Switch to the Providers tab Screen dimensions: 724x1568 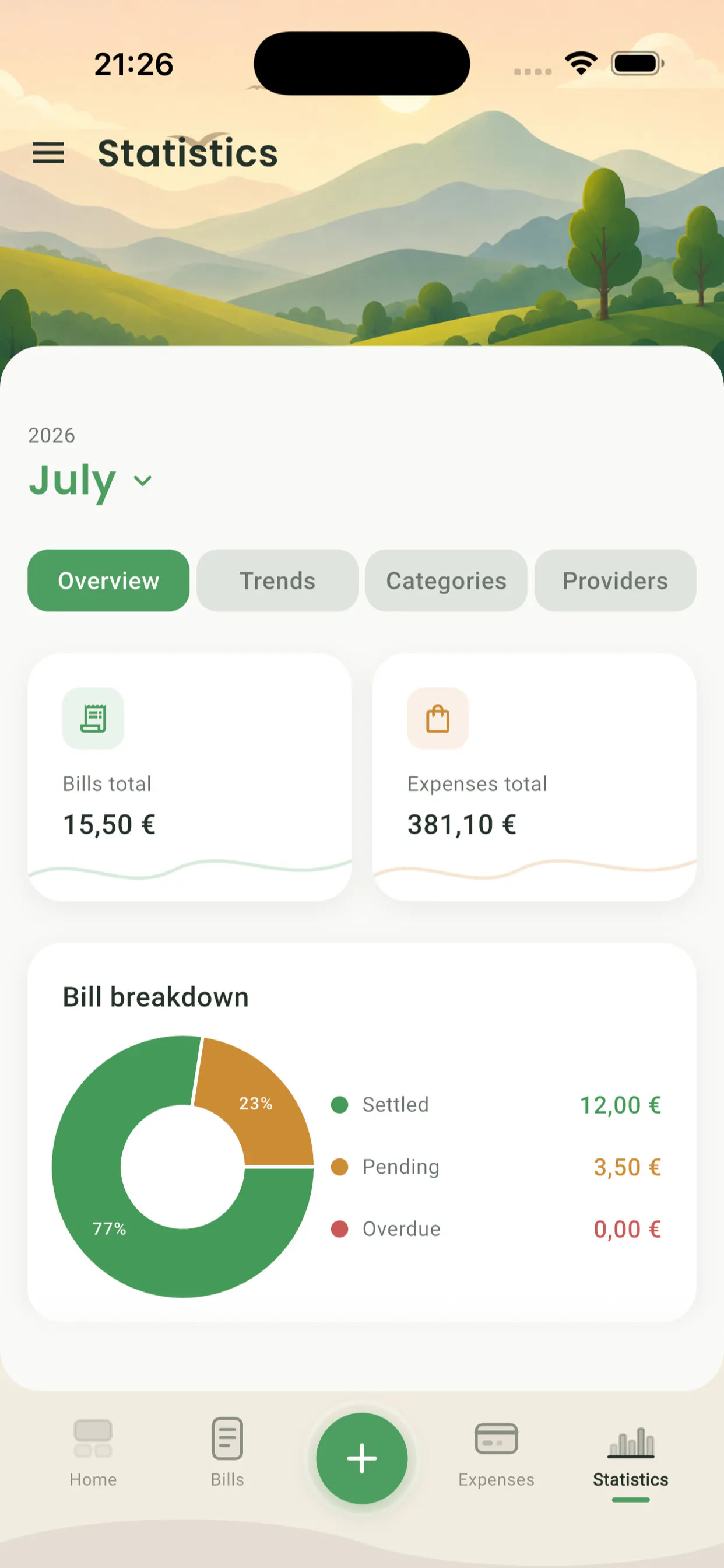[x=615, y=580]
